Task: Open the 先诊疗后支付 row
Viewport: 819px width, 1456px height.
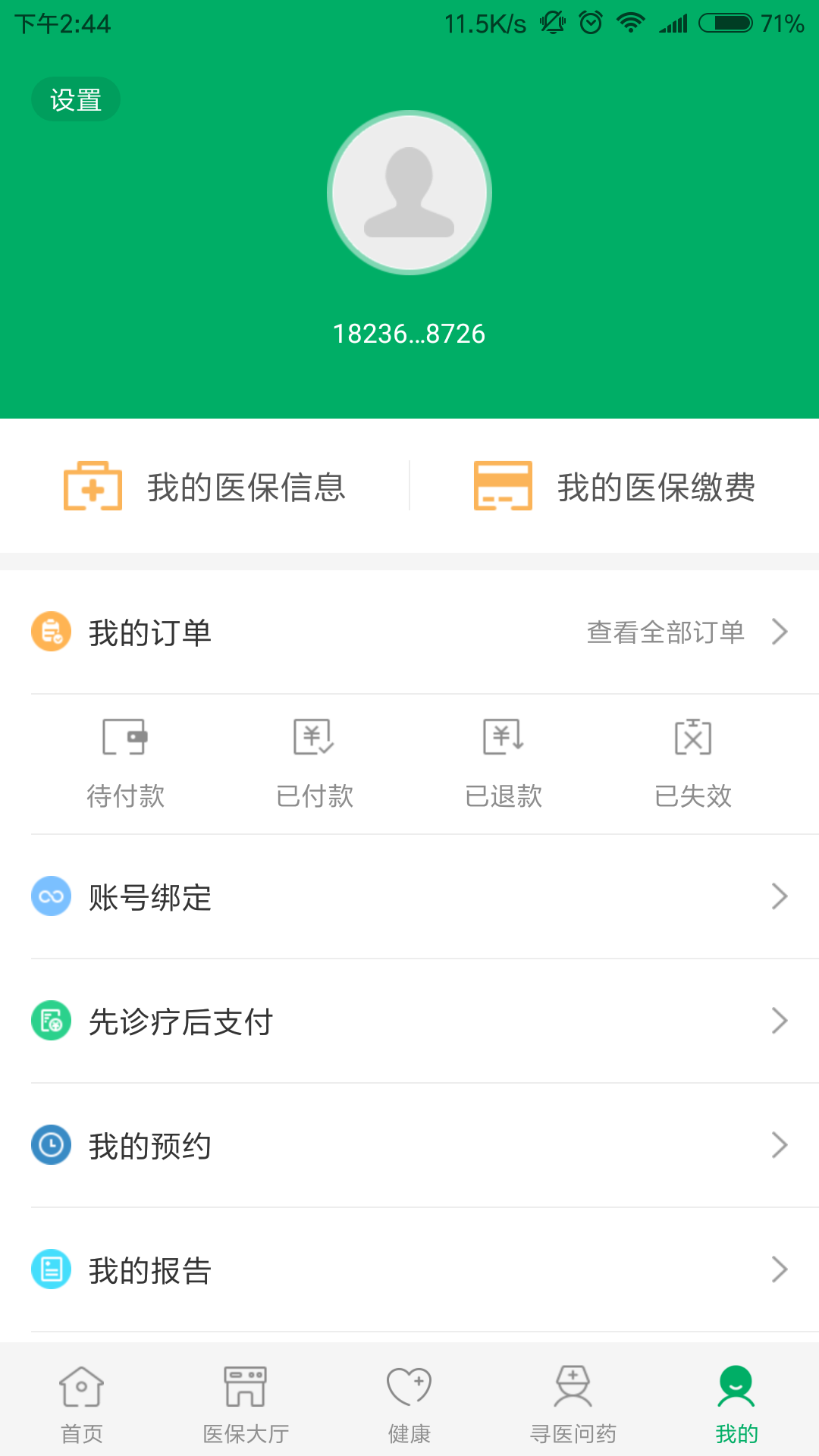Action: [x=409, y=1021]
